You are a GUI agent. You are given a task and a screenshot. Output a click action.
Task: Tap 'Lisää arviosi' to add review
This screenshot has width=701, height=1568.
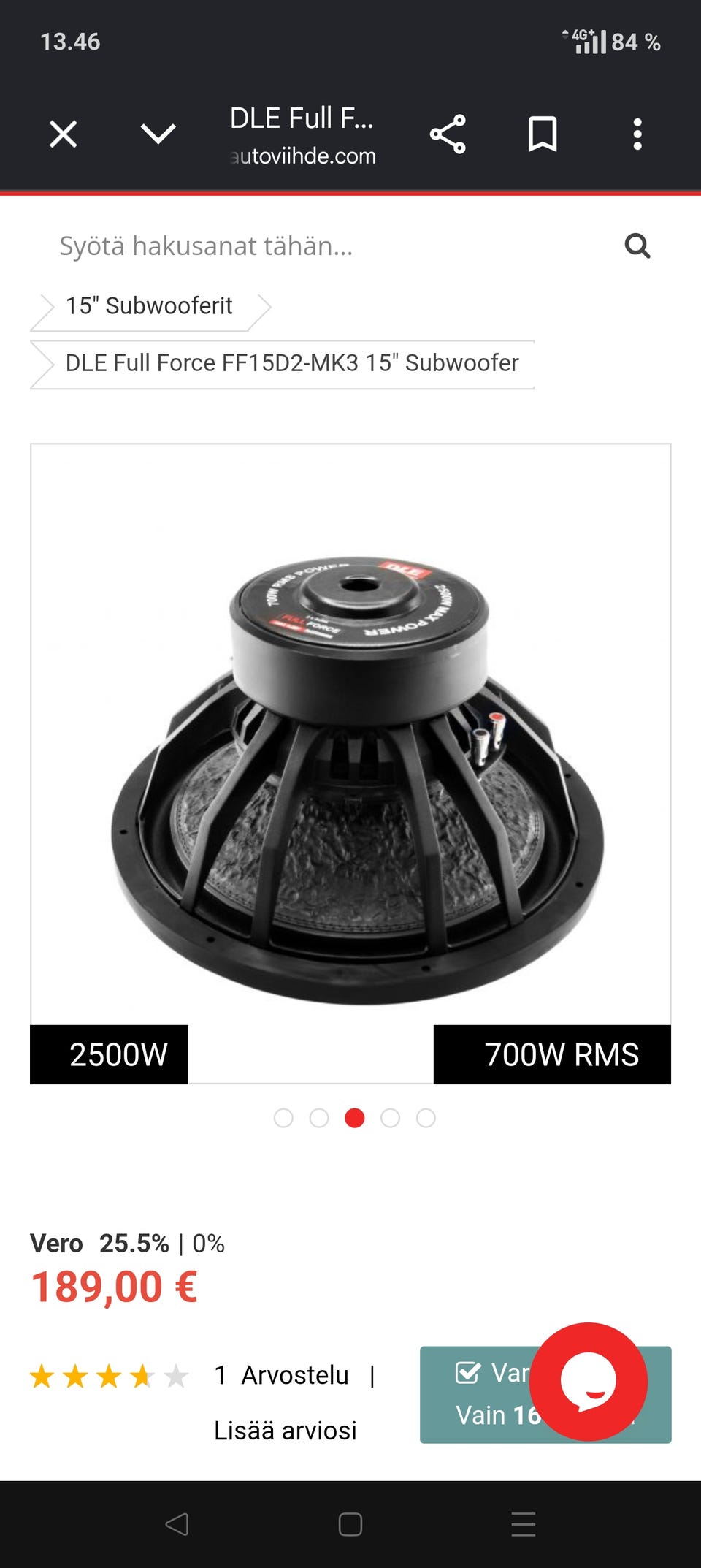click(x=286, y=1431)
